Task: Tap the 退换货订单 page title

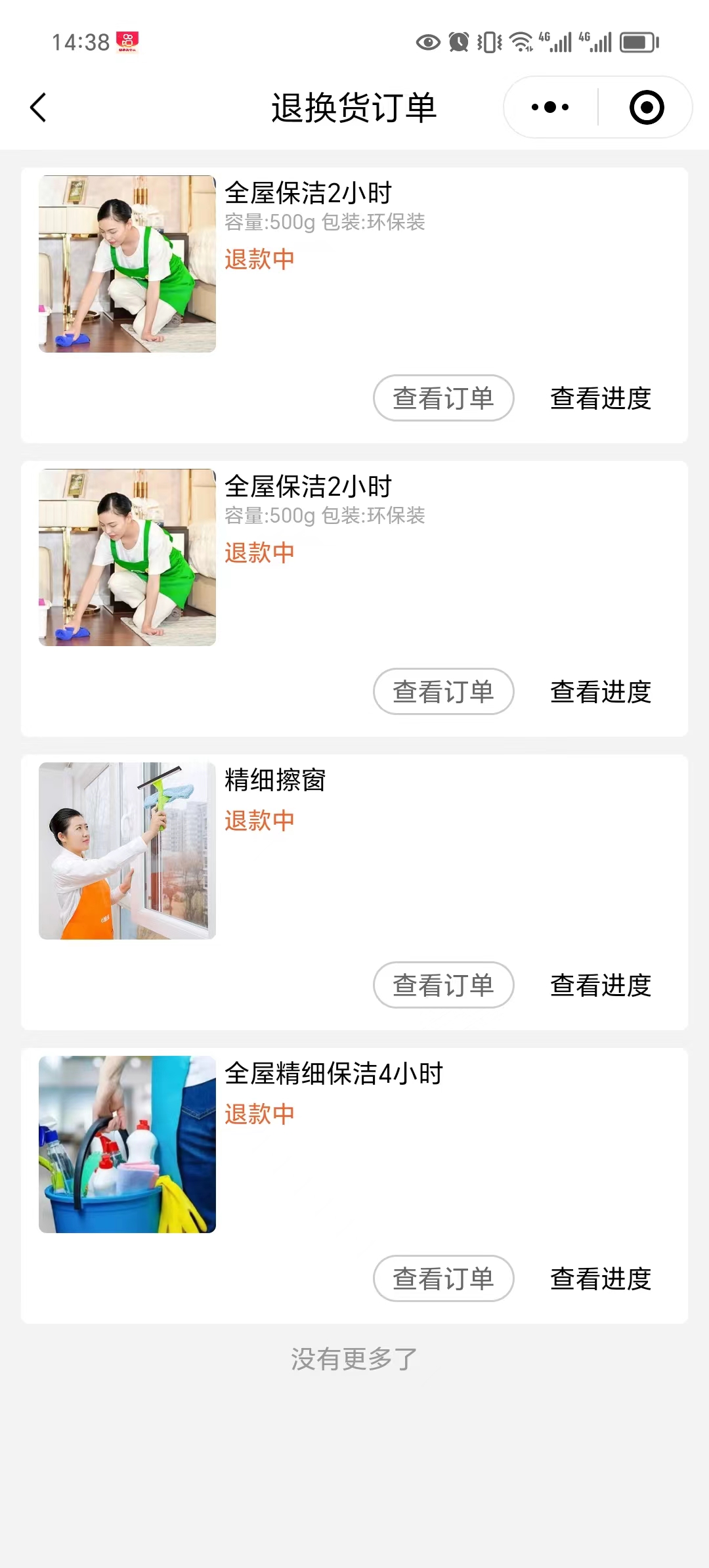Action: [354, 107]
